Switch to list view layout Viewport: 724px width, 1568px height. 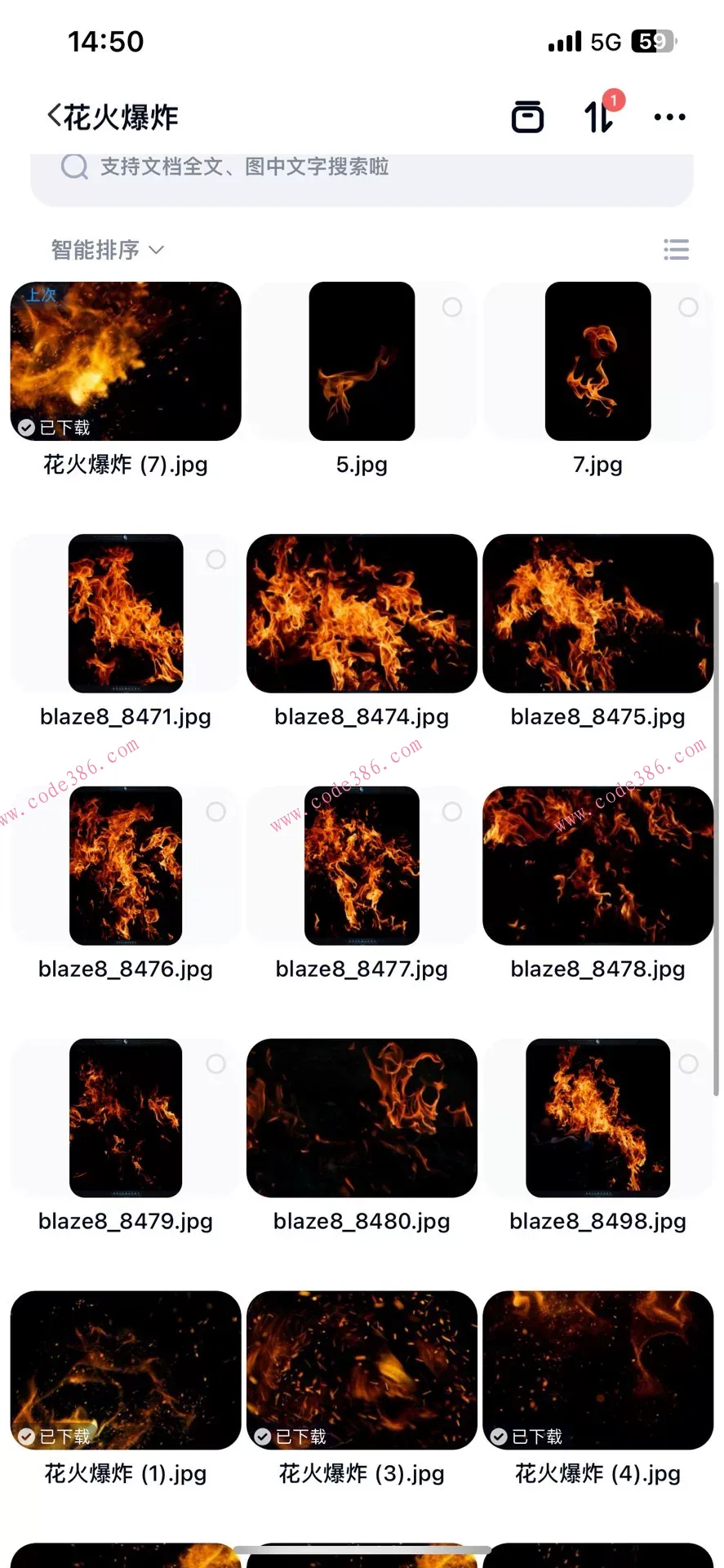click(x=676, y=250)
